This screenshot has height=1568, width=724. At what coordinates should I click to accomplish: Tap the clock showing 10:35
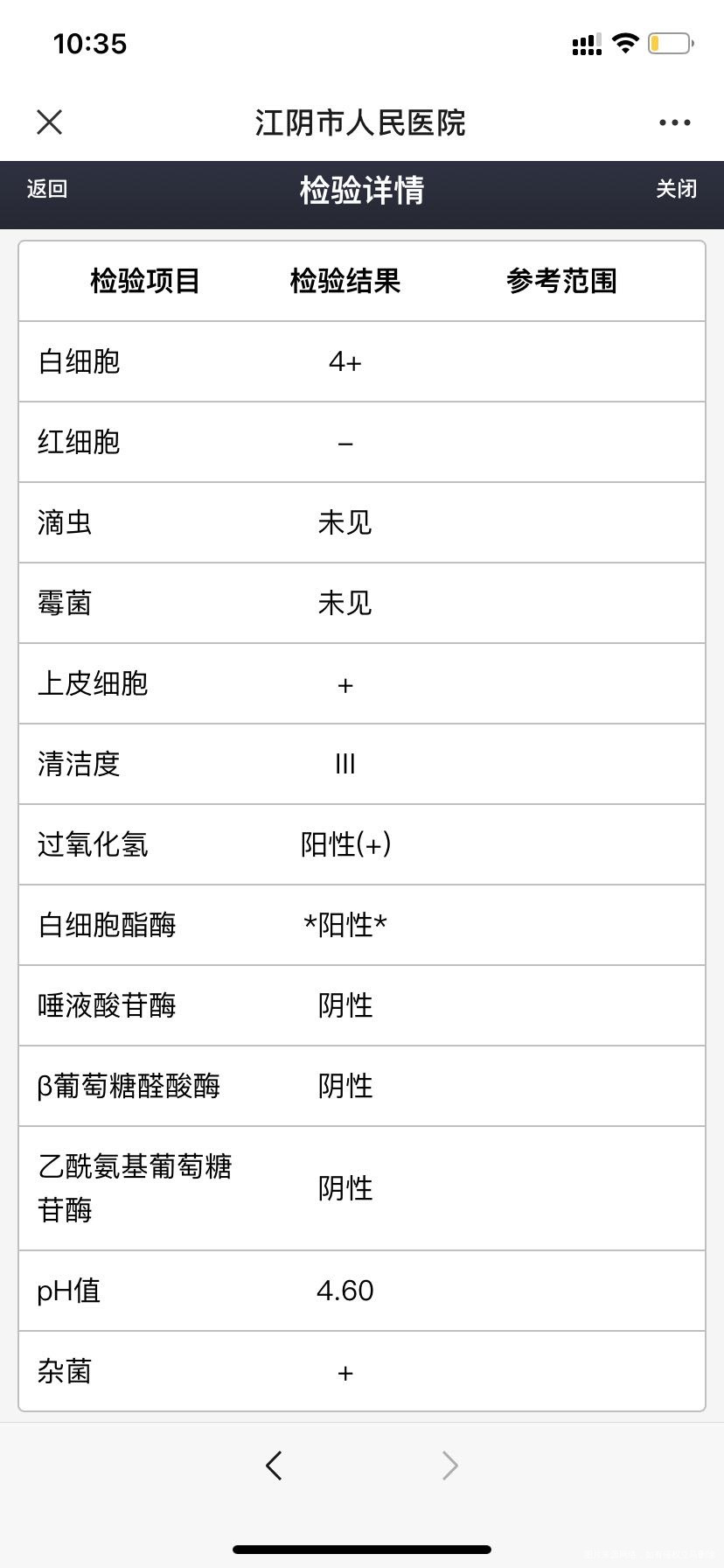(x=88, y=43)
